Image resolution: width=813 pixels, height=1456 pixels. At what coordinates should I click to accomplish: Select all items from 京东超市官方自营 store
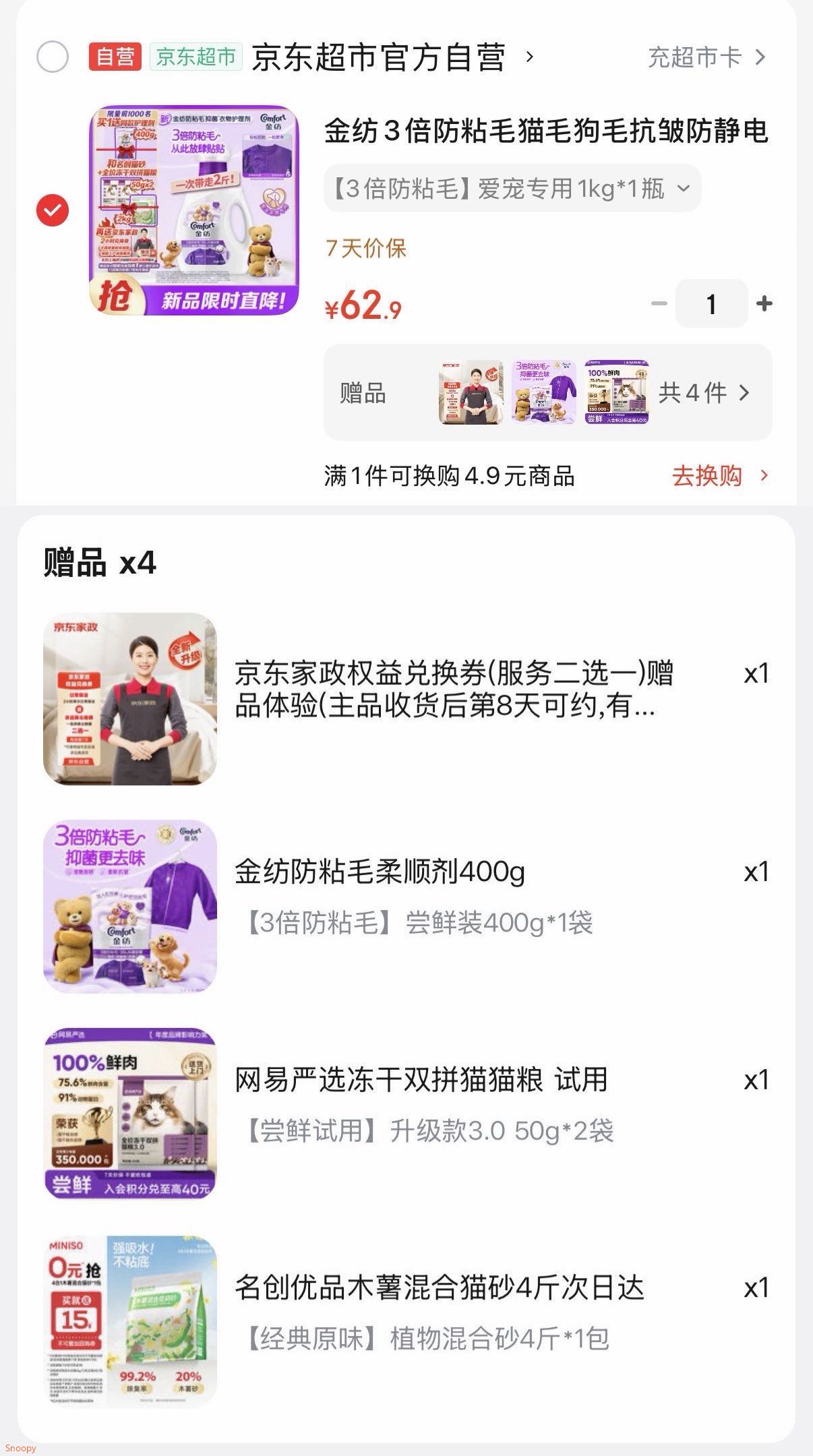click(x=53, y=57)
